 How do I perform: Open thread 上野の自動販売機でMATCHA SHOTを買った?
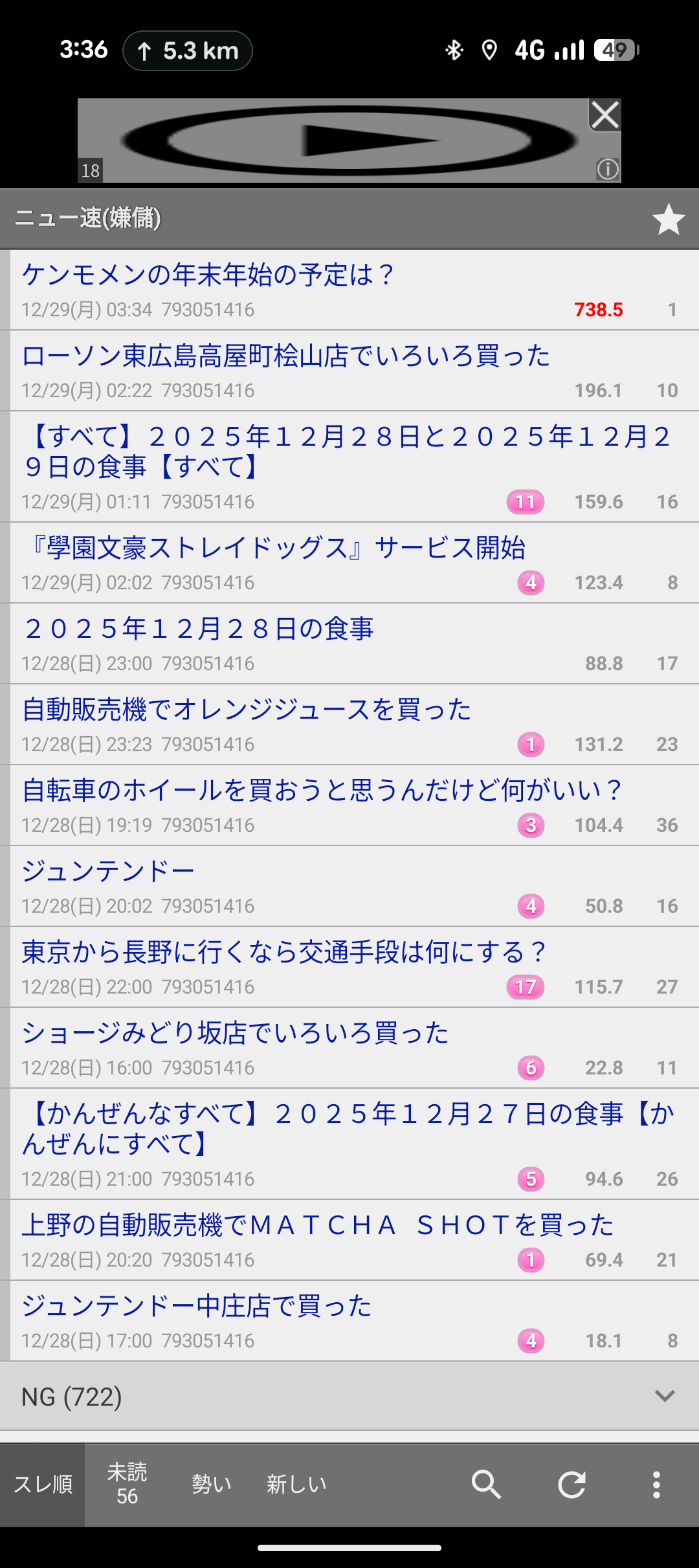317,1225
